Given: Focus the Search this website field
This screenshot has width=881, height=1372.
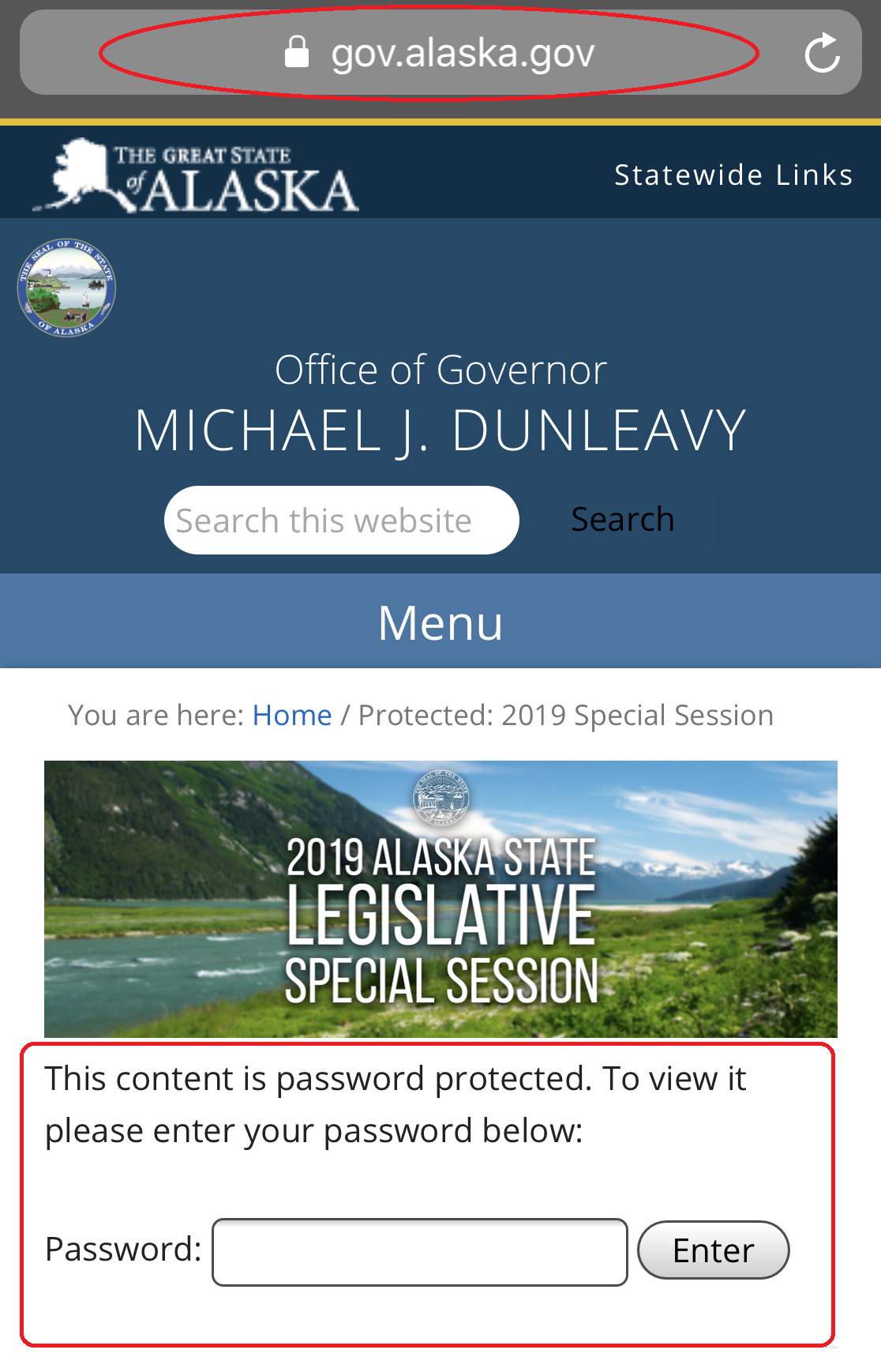Looking at the screenshot, I should click(341, 521).
